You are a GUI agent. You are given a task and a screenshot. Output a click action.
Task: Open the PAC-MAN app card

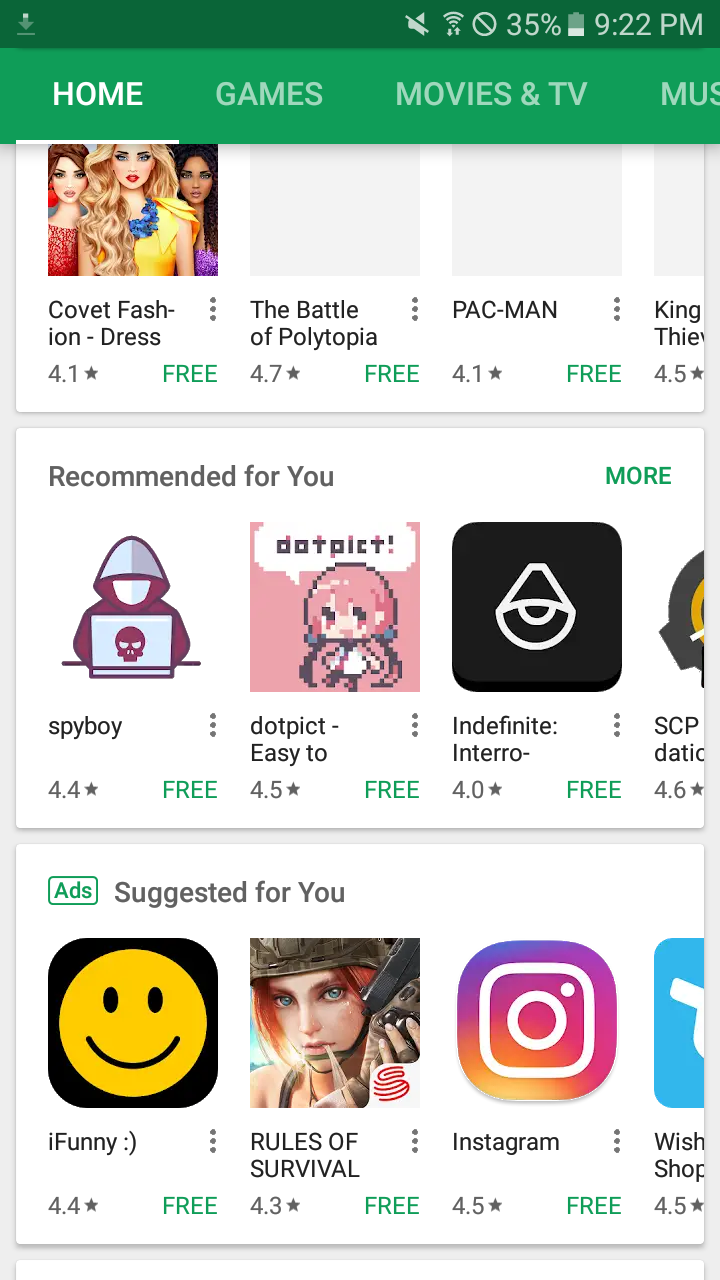537,210
